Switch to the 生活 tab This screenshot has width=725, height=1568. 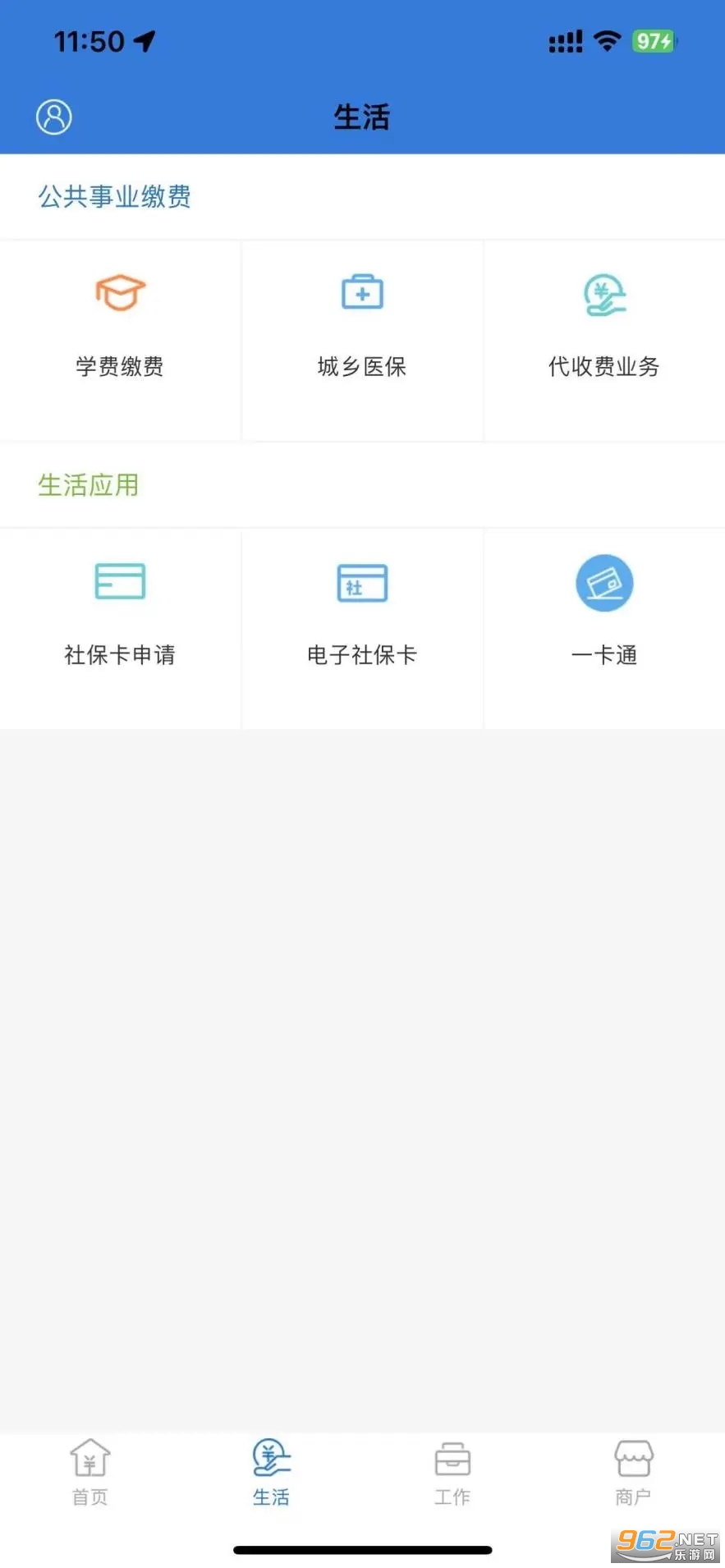click(x=271, y=1474)
